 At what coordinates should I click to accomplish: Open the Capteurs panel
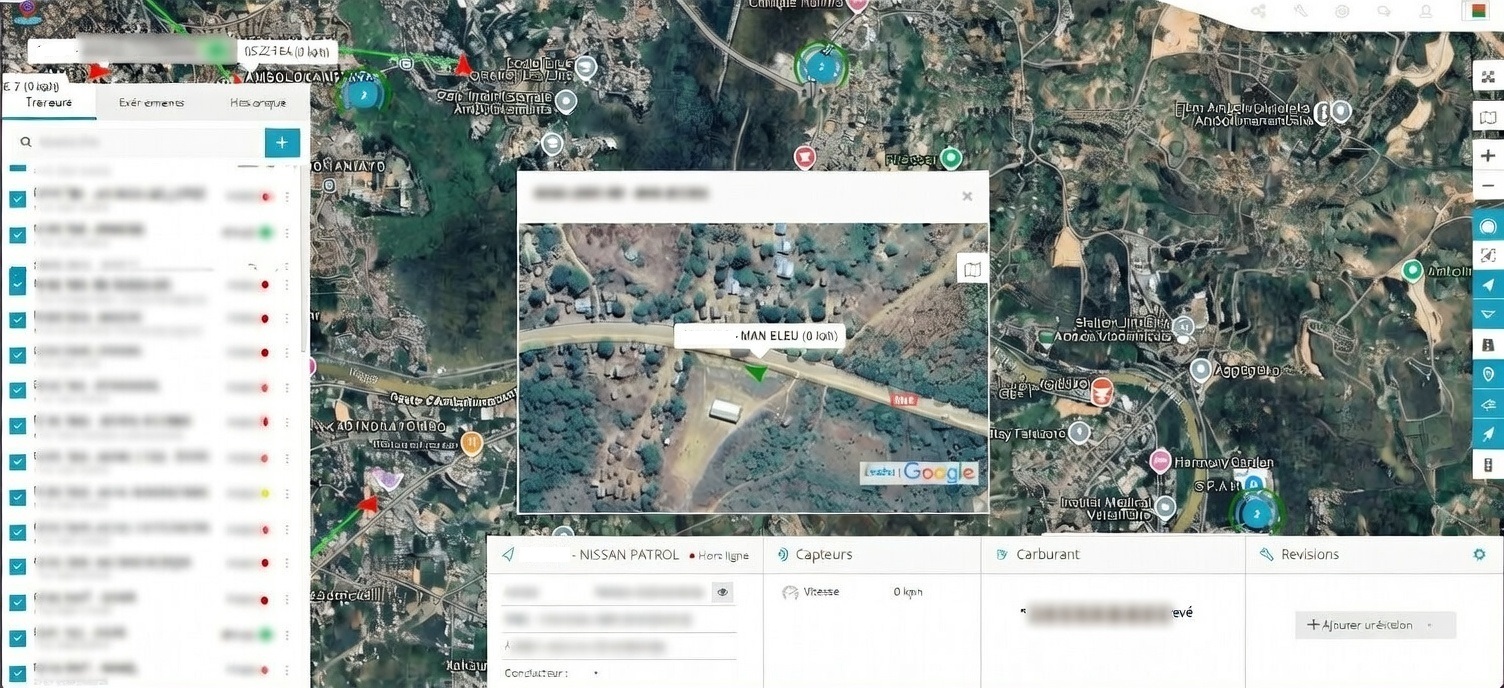[x=823, y=554]
